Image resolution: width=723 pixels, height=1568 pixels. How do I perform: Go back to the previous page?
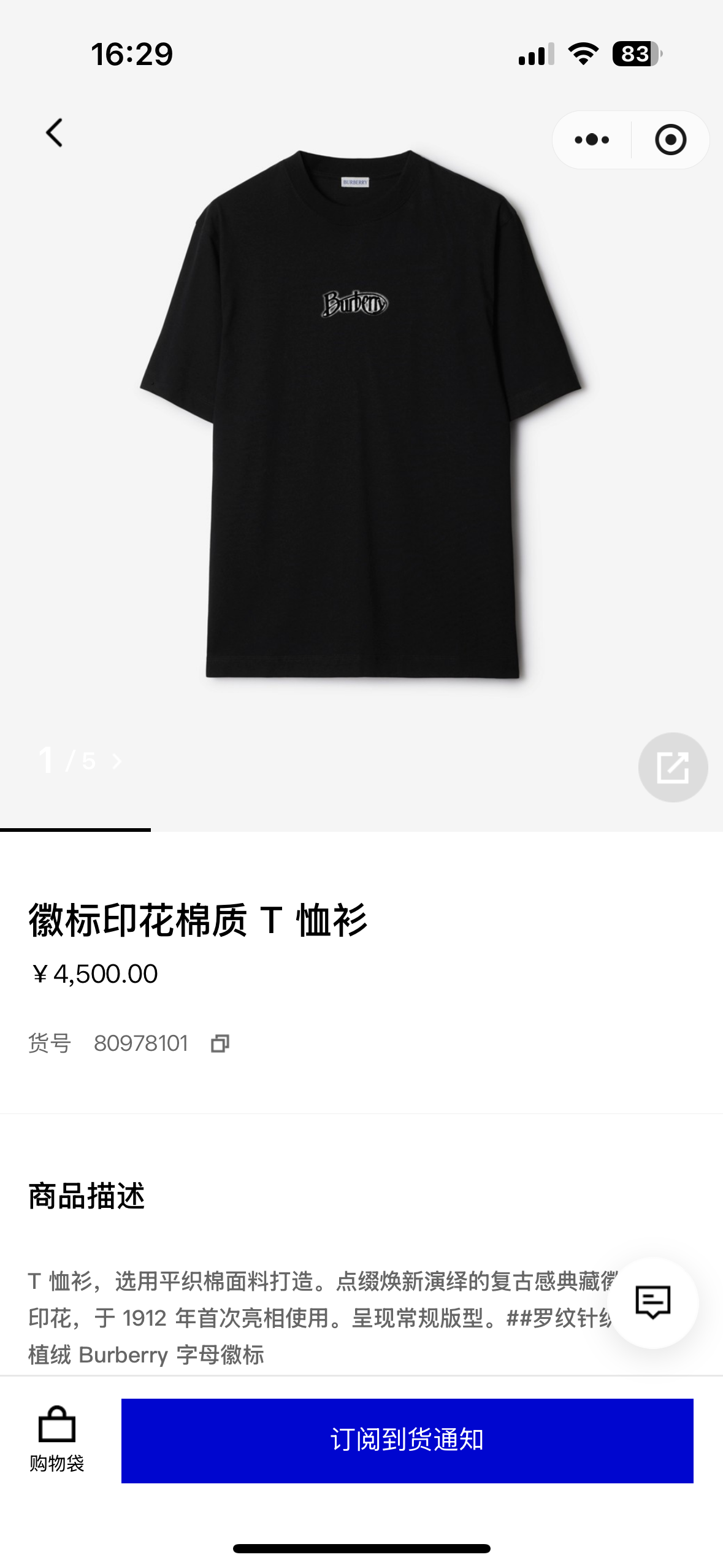point(55,133)
